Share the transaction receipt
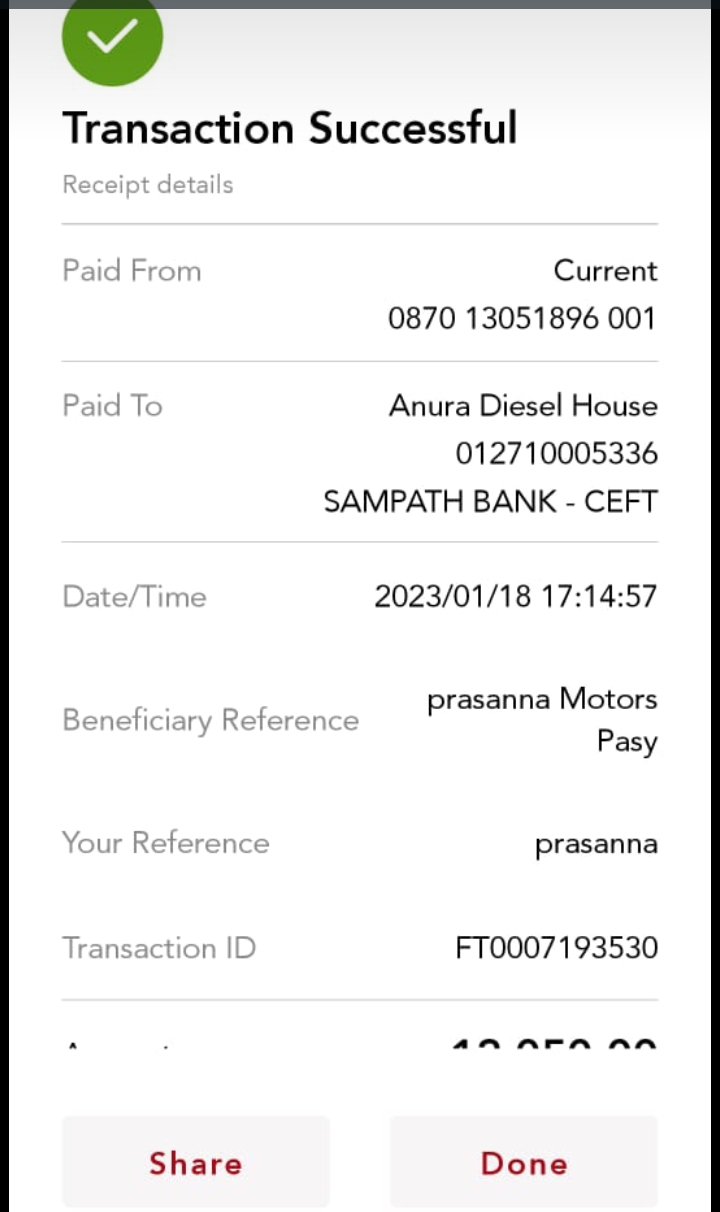720x1212 pixels. 196,1162
